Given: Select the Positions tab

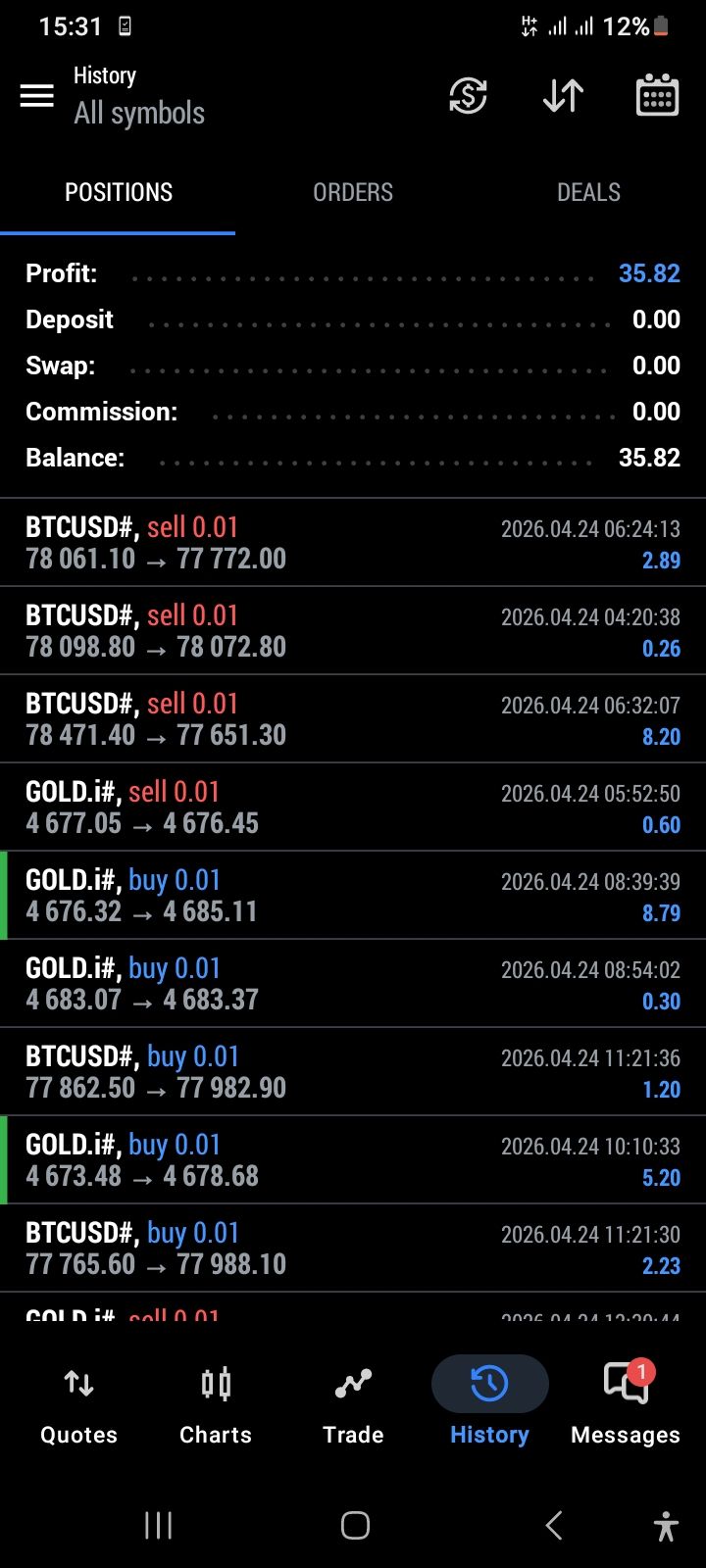Looking at the screenshot, I should 118,192.
